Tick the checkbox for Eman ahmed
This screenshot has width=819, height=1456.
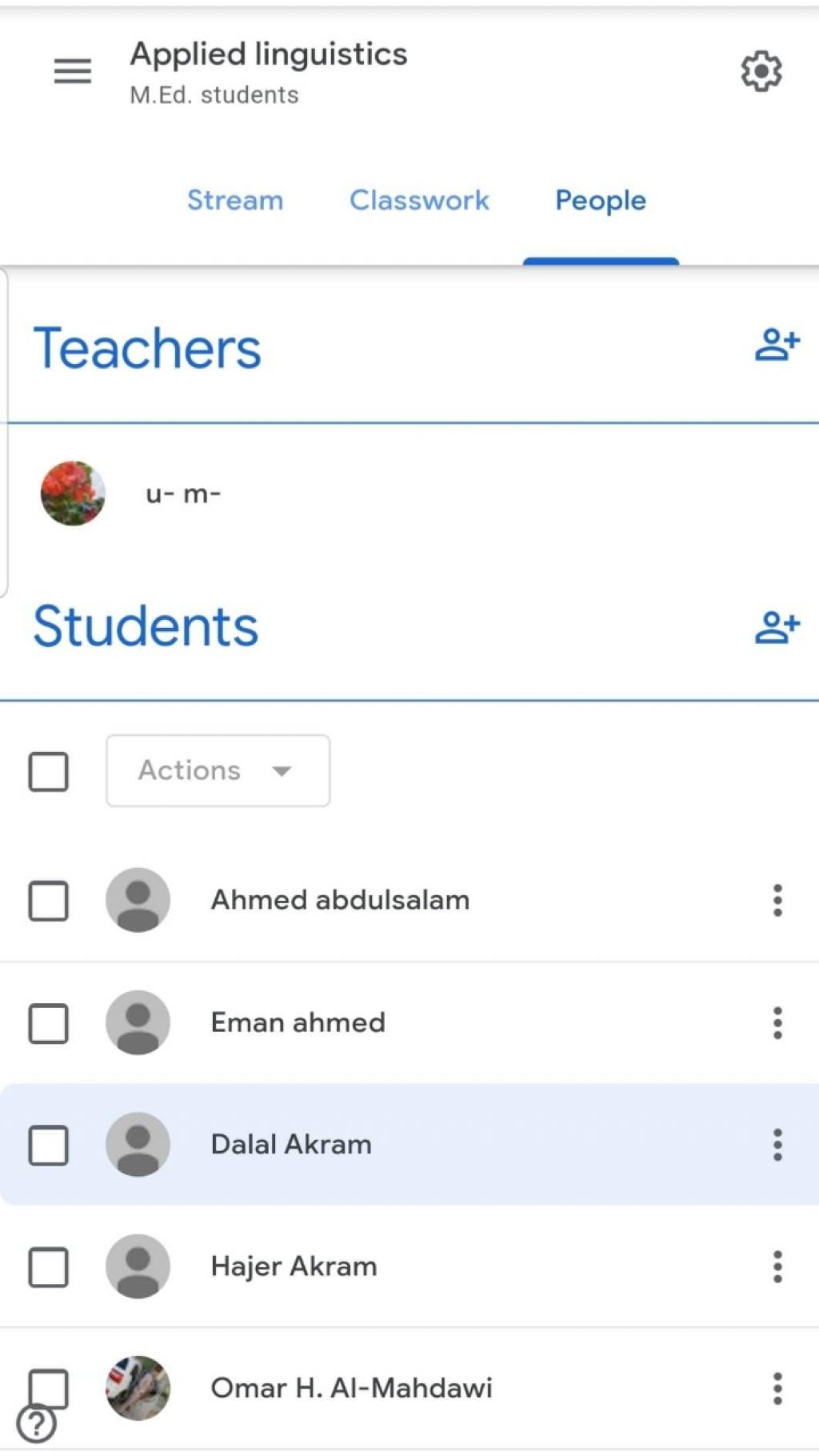click(48, 1024)
